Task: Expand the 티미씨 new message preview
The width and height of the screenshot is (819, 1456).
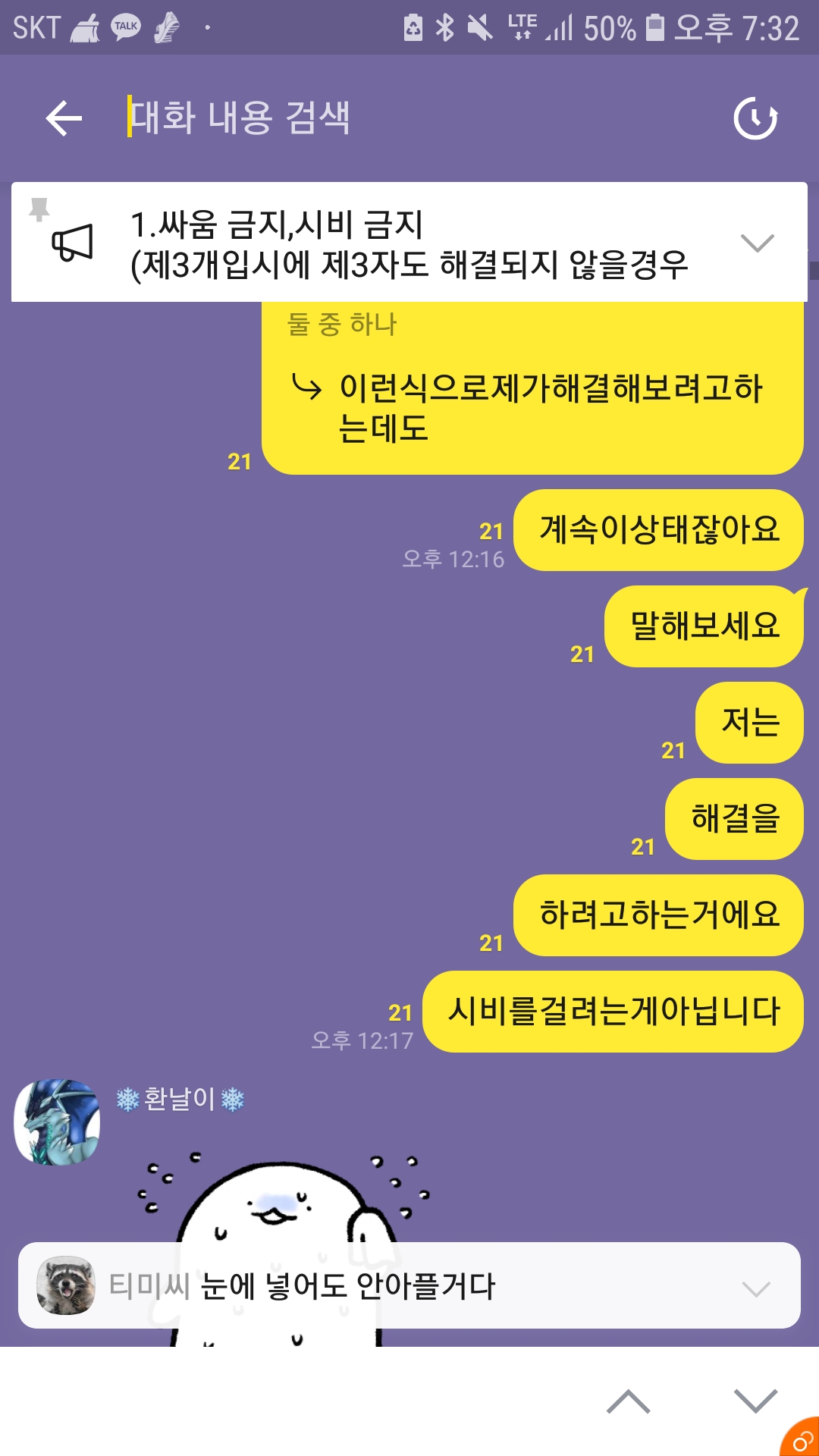Action: coord(755,1288)
